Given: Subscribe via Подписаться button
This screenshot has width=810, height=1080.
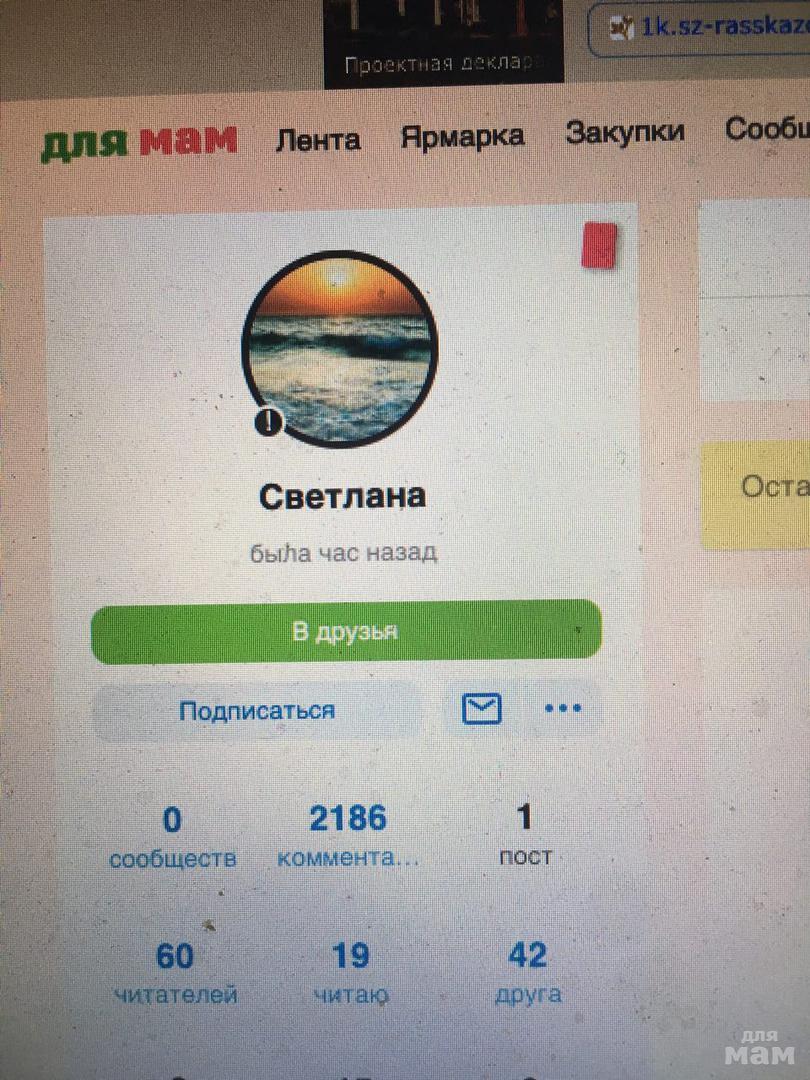Looking at the screenshot, I should tap(257, 711).
